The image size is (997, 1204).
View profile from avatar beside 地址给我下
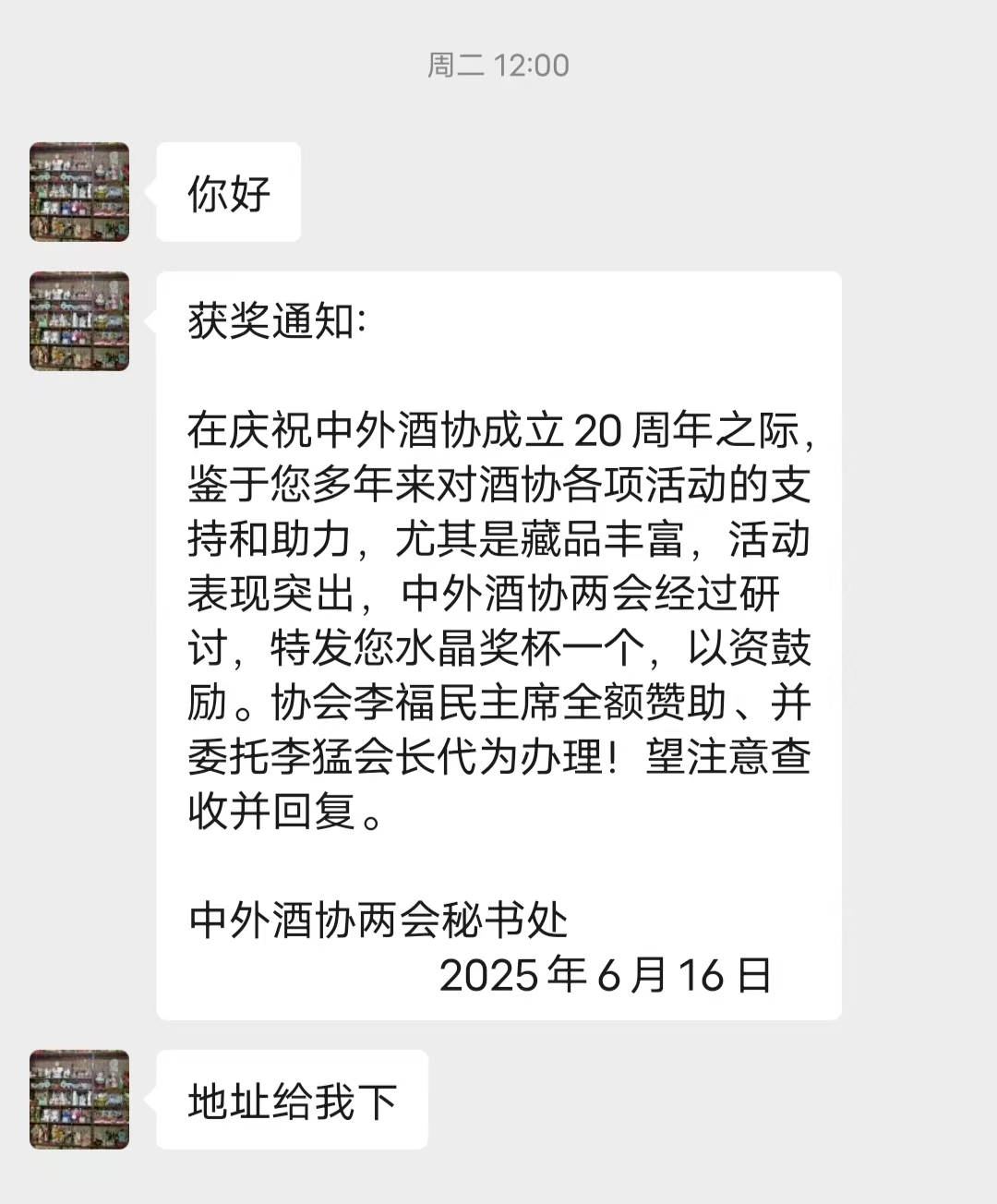click(x=79, y=1100)
